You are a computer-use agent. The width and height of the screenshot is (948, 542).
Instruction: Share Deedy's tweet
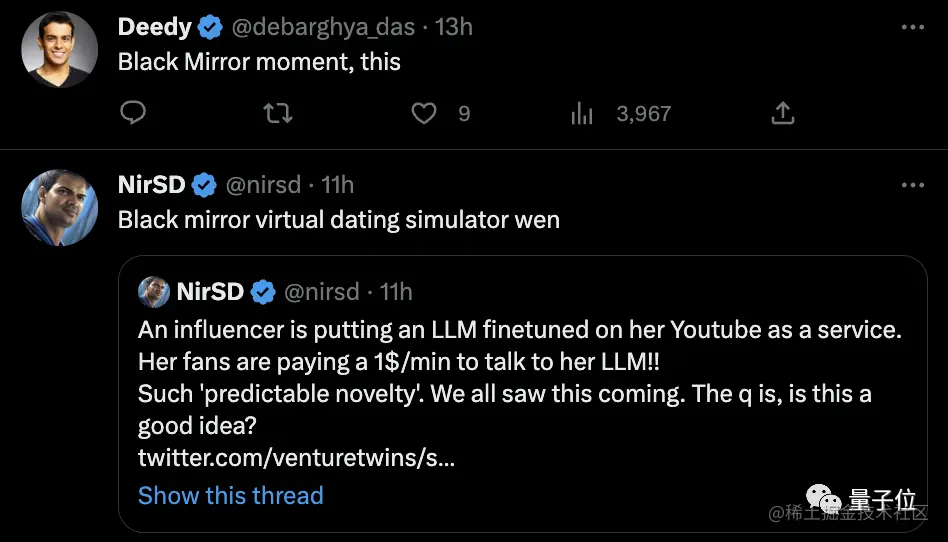tap(783, 114)
